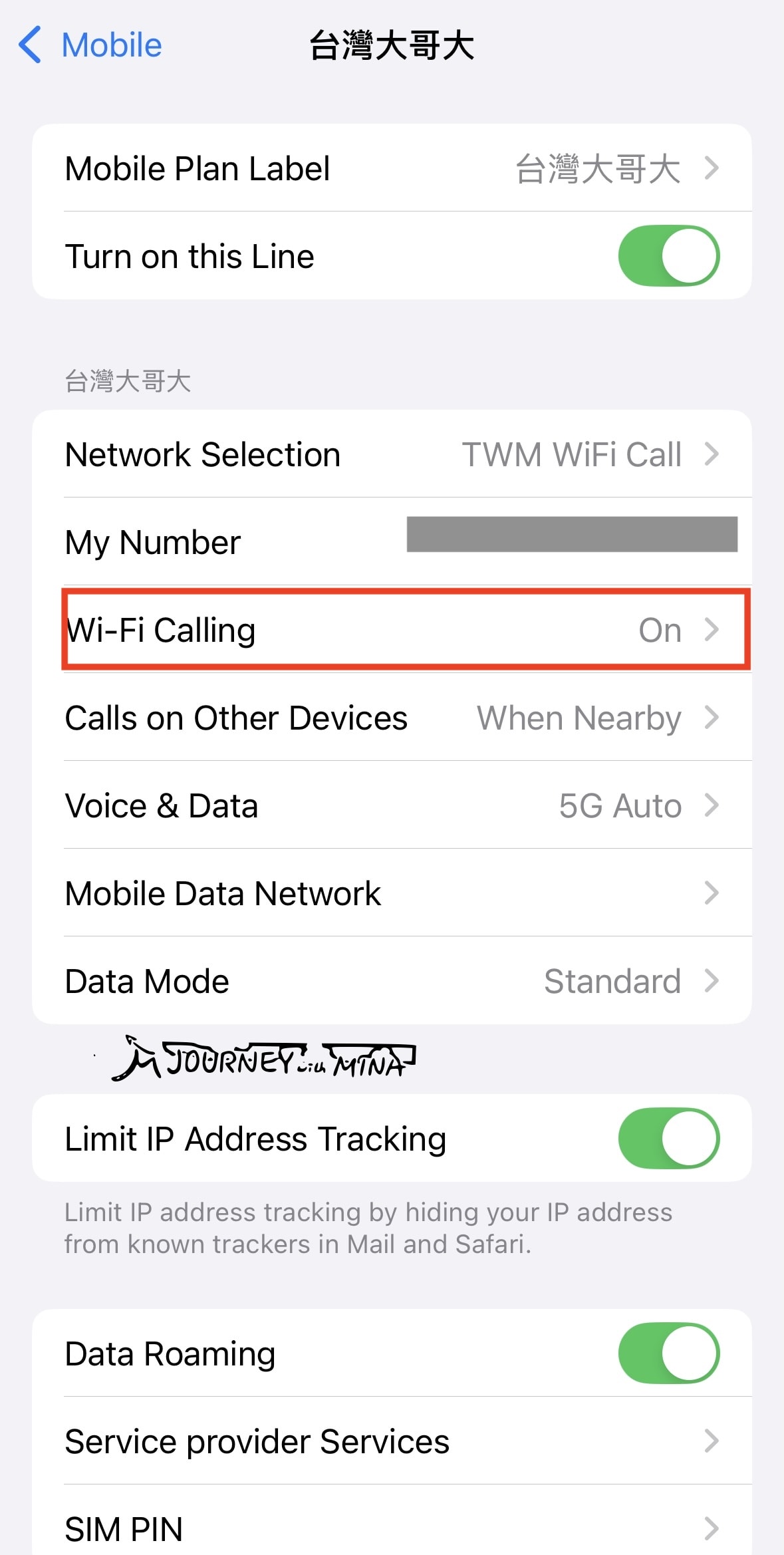The image size is (784, 1555).
Task: Open Voice & Data options
Action: tap(392, 806)
